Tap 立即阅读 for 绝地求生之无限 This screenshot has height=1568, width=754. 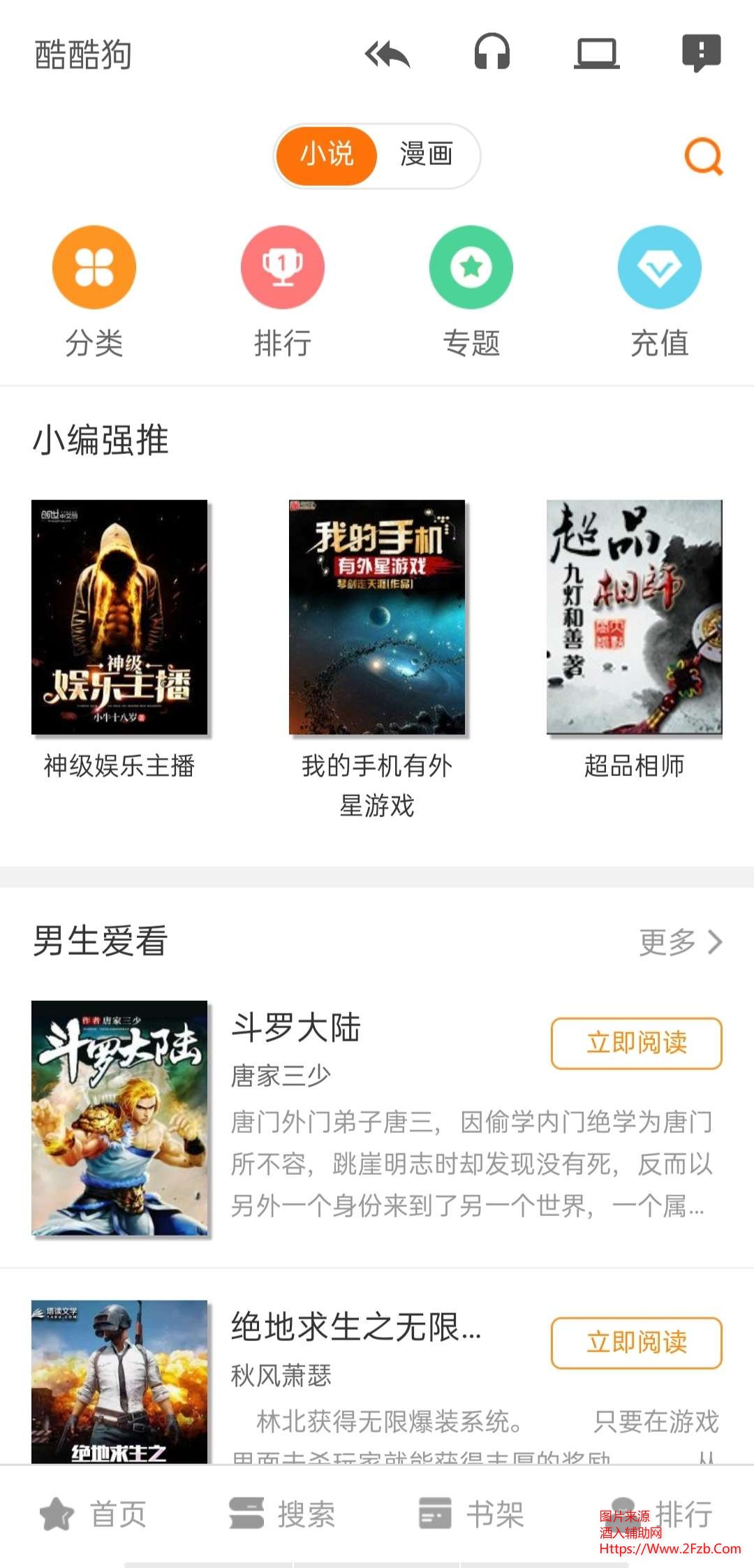tap(636, 1342)
